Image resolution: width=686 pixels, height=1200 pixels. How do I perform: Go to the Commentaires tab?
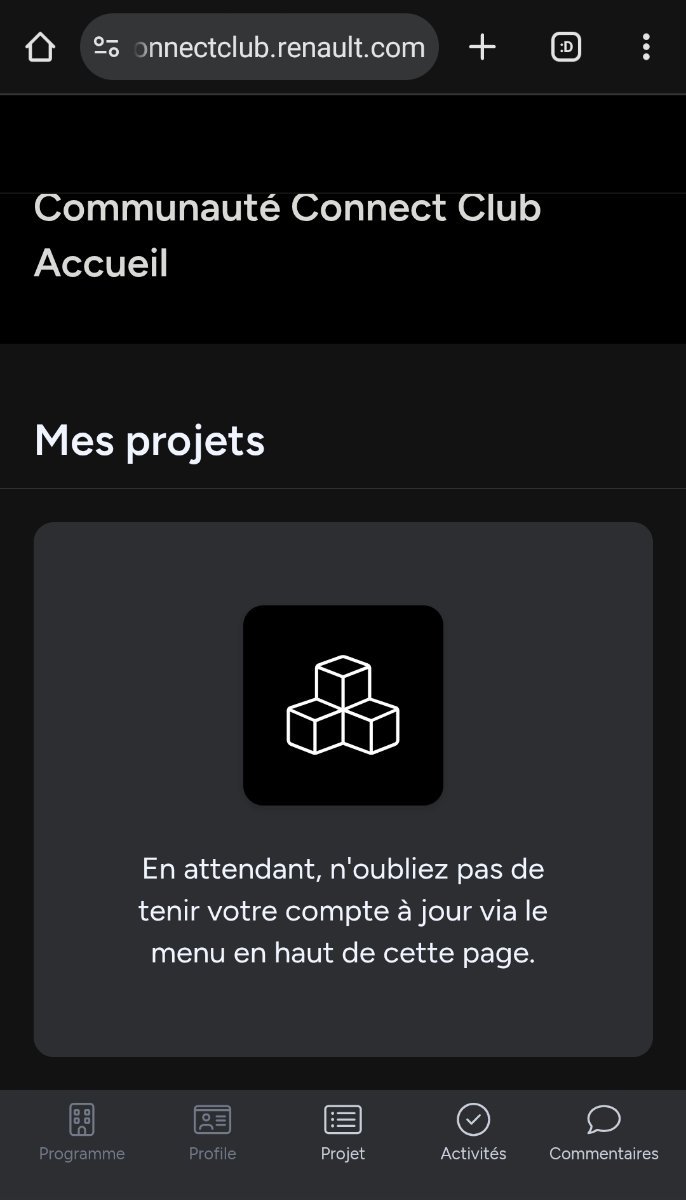(604, 1133)
